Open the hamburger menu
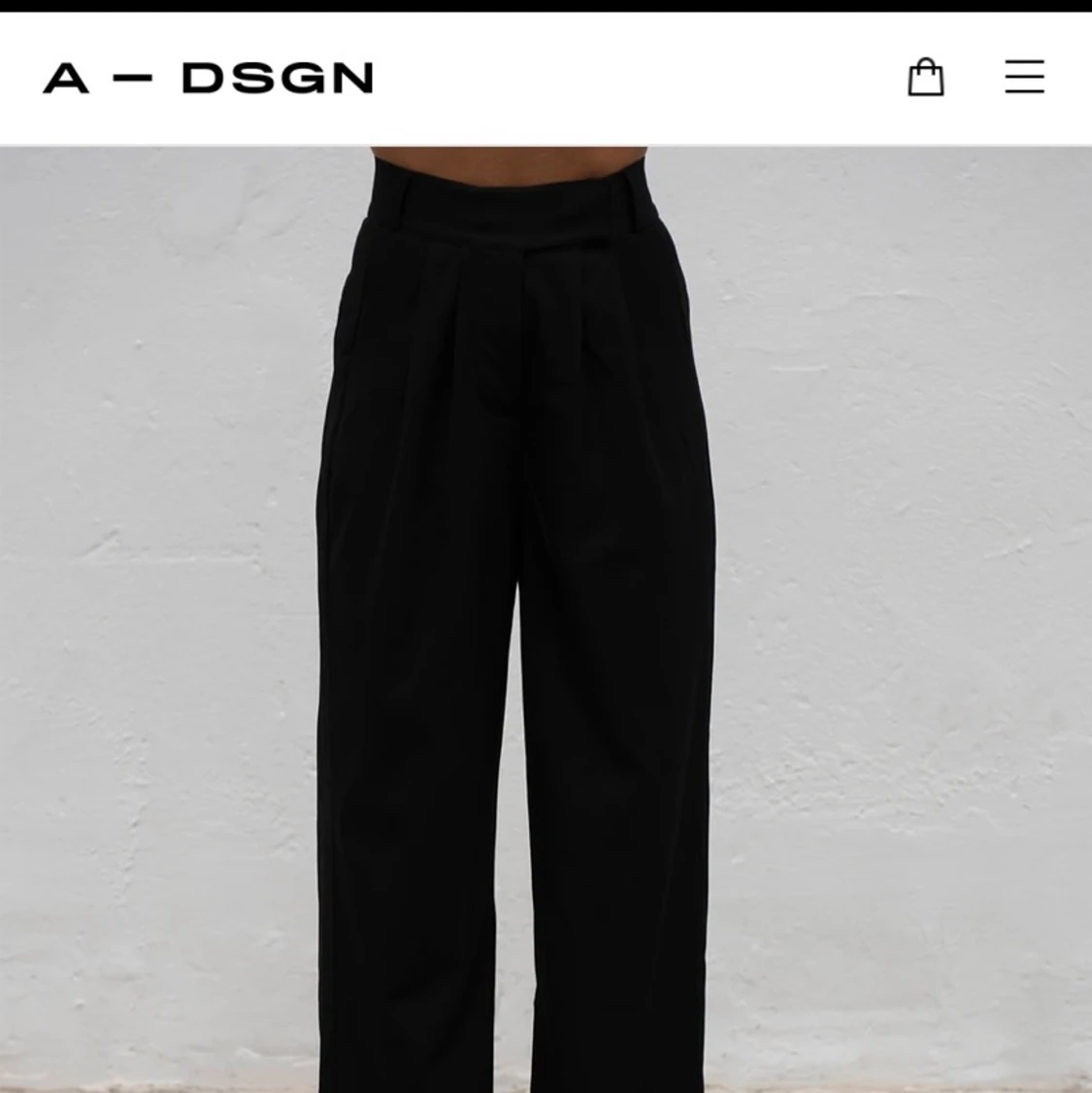This screenshot has height=1093, width=1092. pos(1024,77)
